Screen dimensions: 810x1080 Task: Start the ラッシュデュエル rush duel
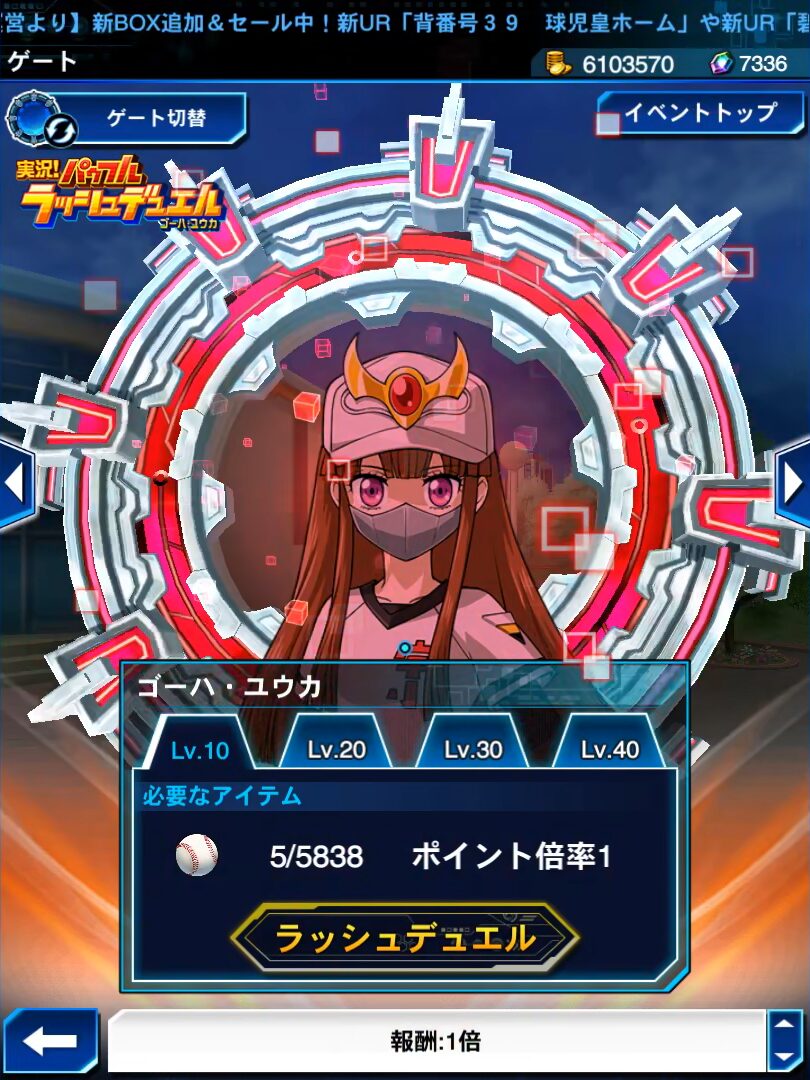[404, 937]
